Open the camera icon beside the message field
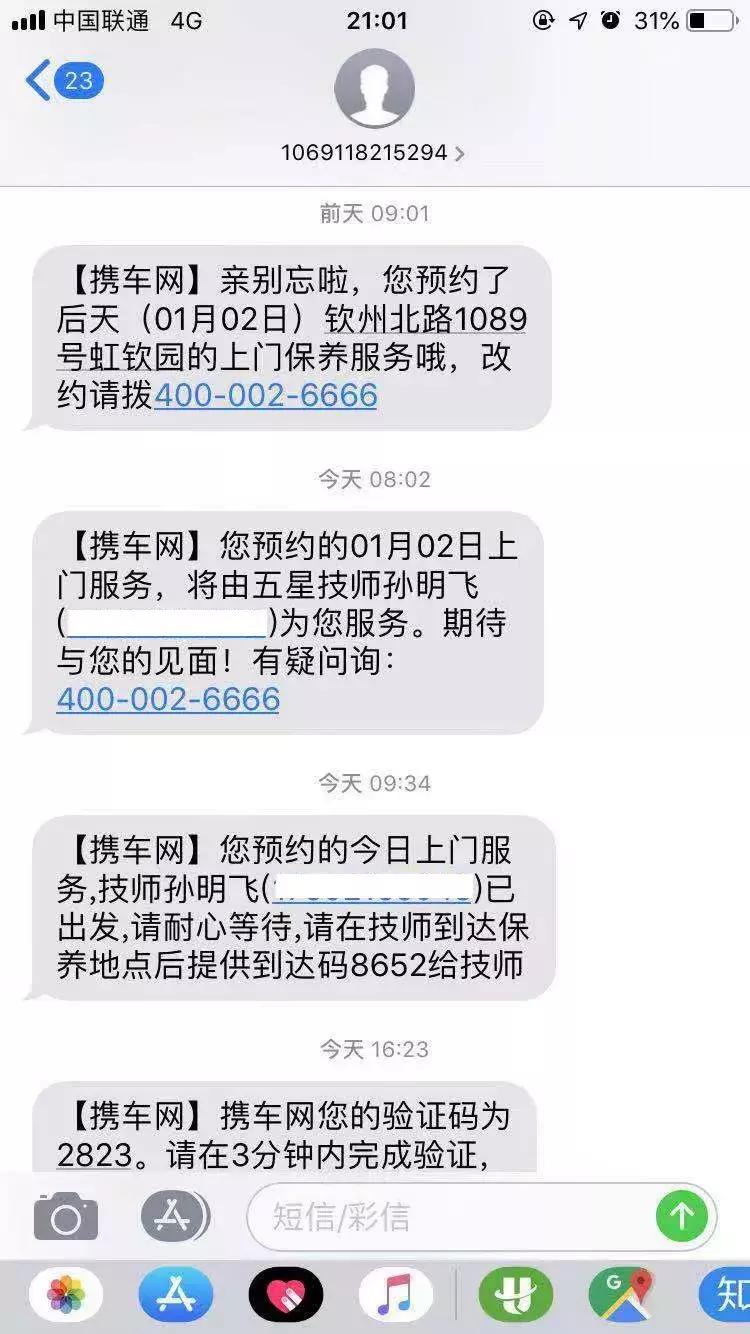This screenshot has width=750, height=1334. click(x=65, y=1216)
